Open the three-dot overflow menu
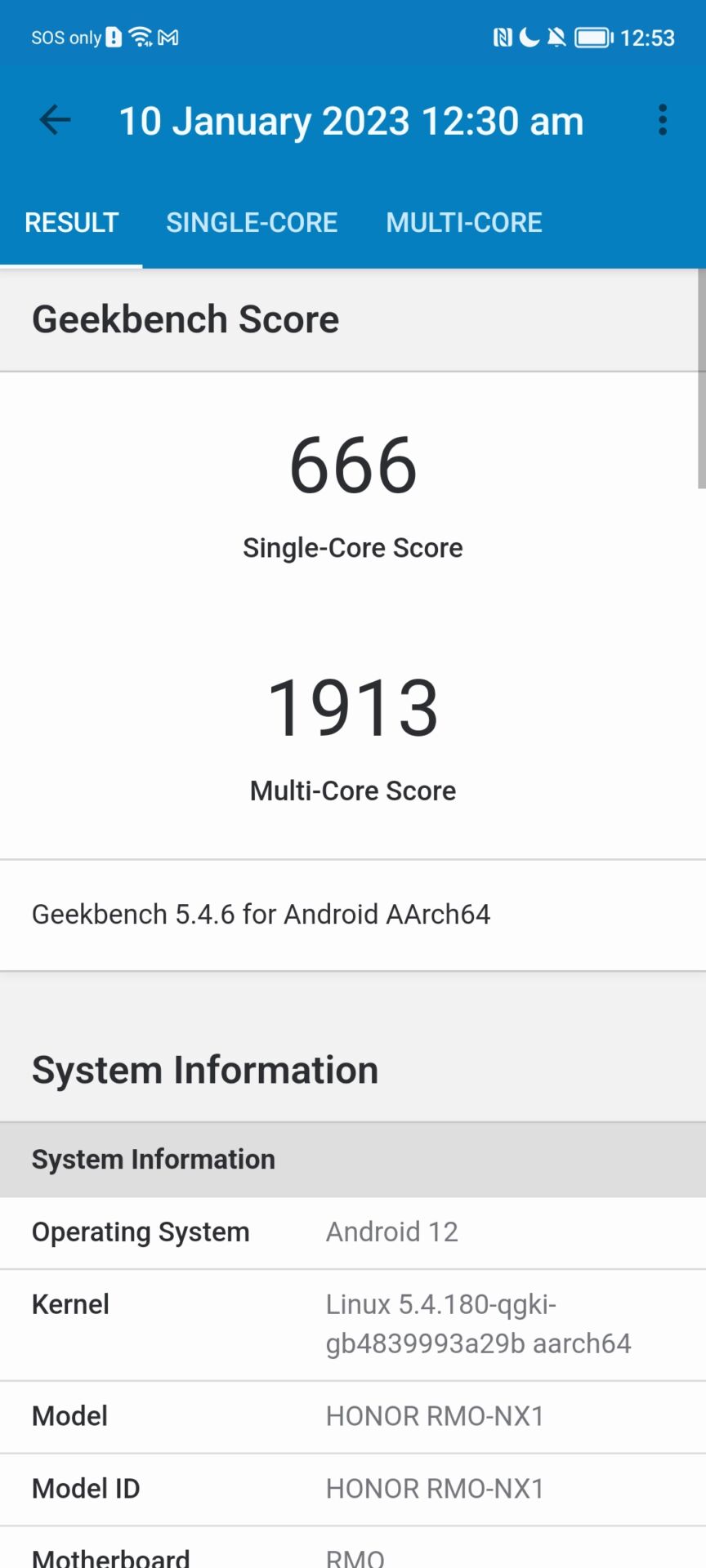Image resolution: width=706 pixels, height=1568 pixels. [x=663, y=120]
